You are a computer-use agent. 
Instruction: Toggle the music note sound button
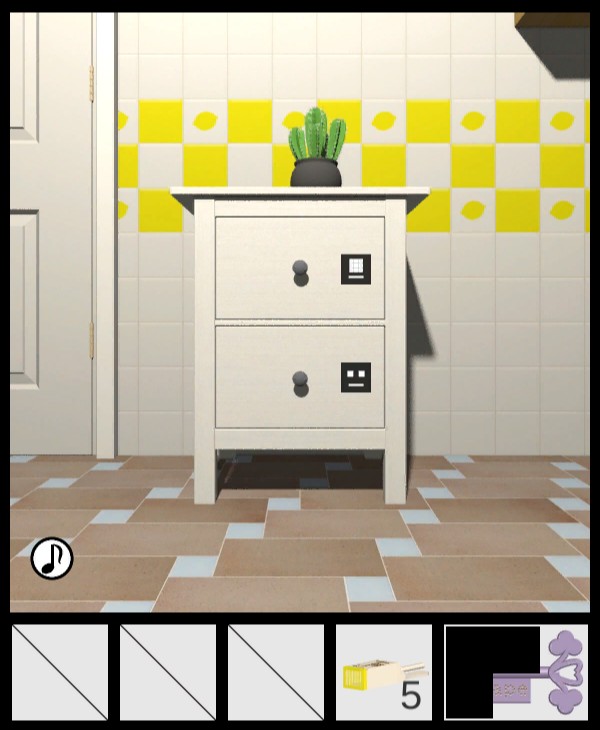click(52, 558)
